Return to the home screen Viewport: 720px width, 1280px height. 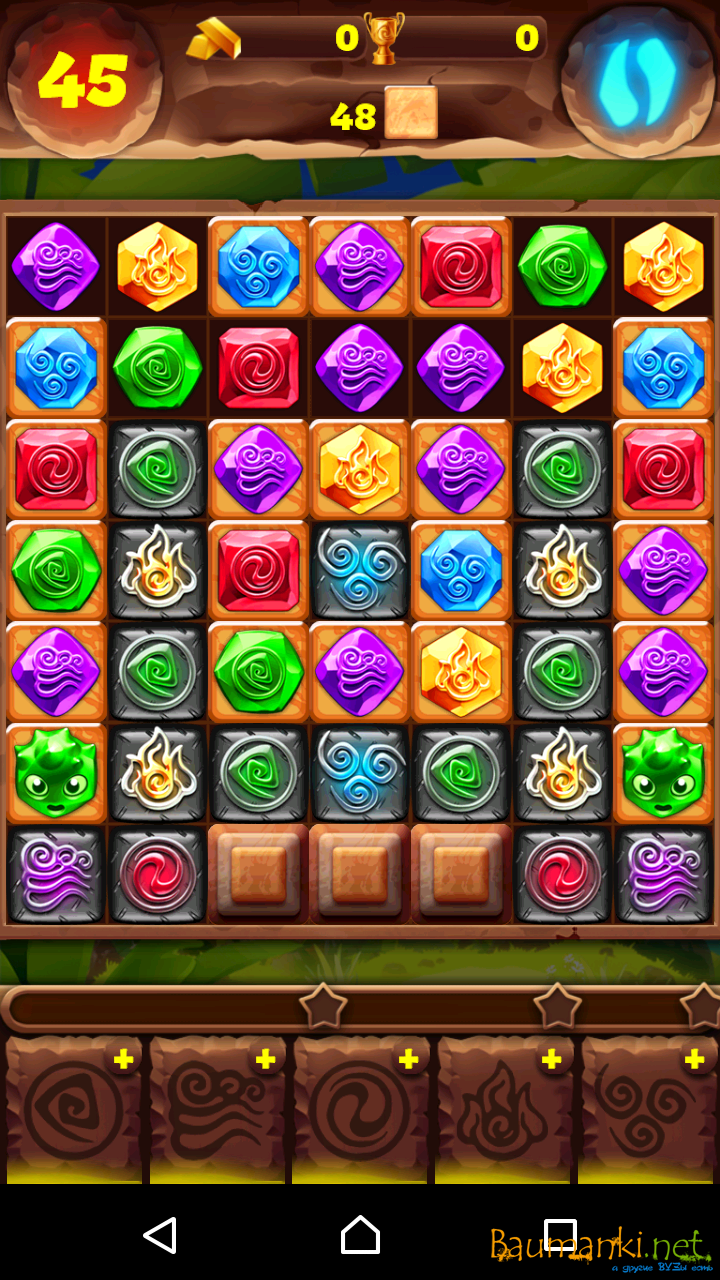[360, 1235]
